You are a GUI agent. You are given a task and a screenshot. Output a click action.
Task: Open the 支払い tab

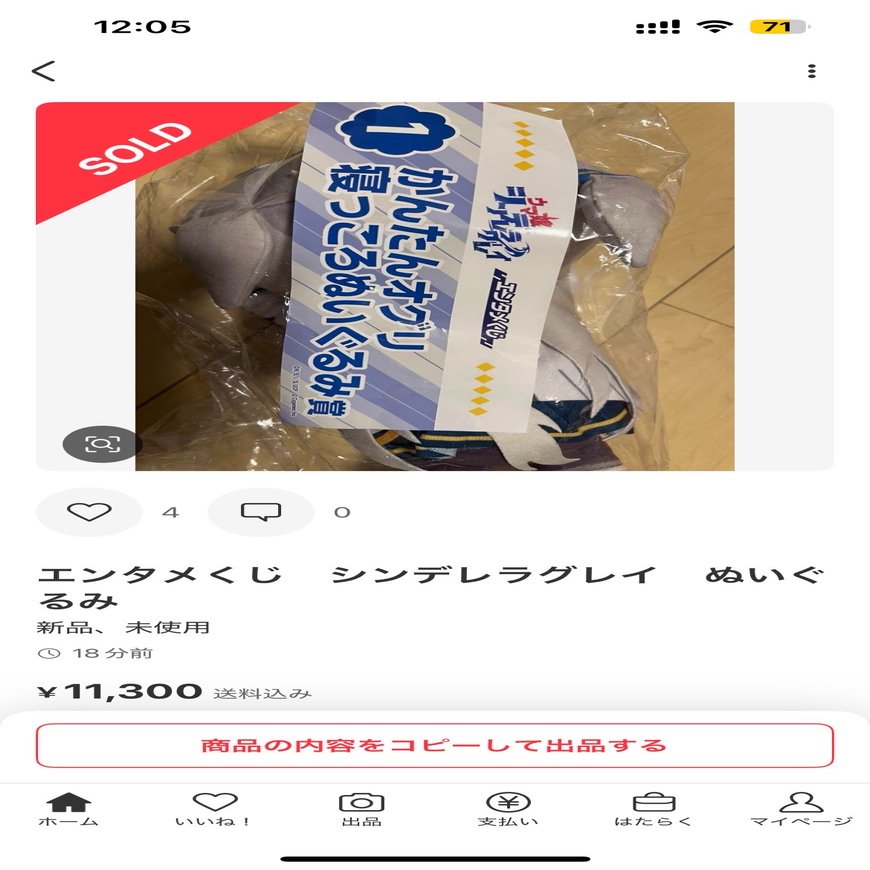(508, 809)
